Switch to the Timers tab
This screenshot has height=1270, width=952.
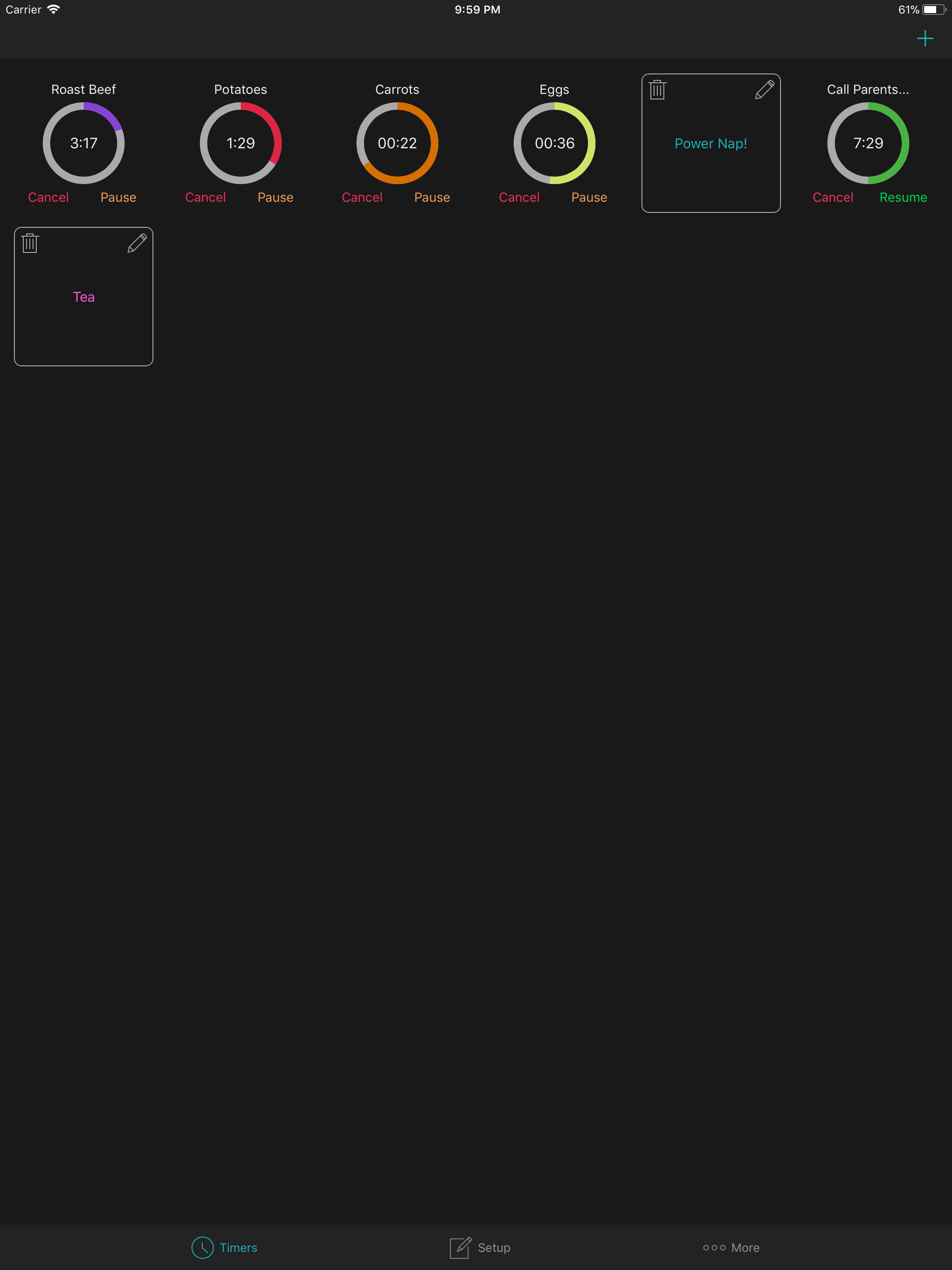tap(225, 1248)
